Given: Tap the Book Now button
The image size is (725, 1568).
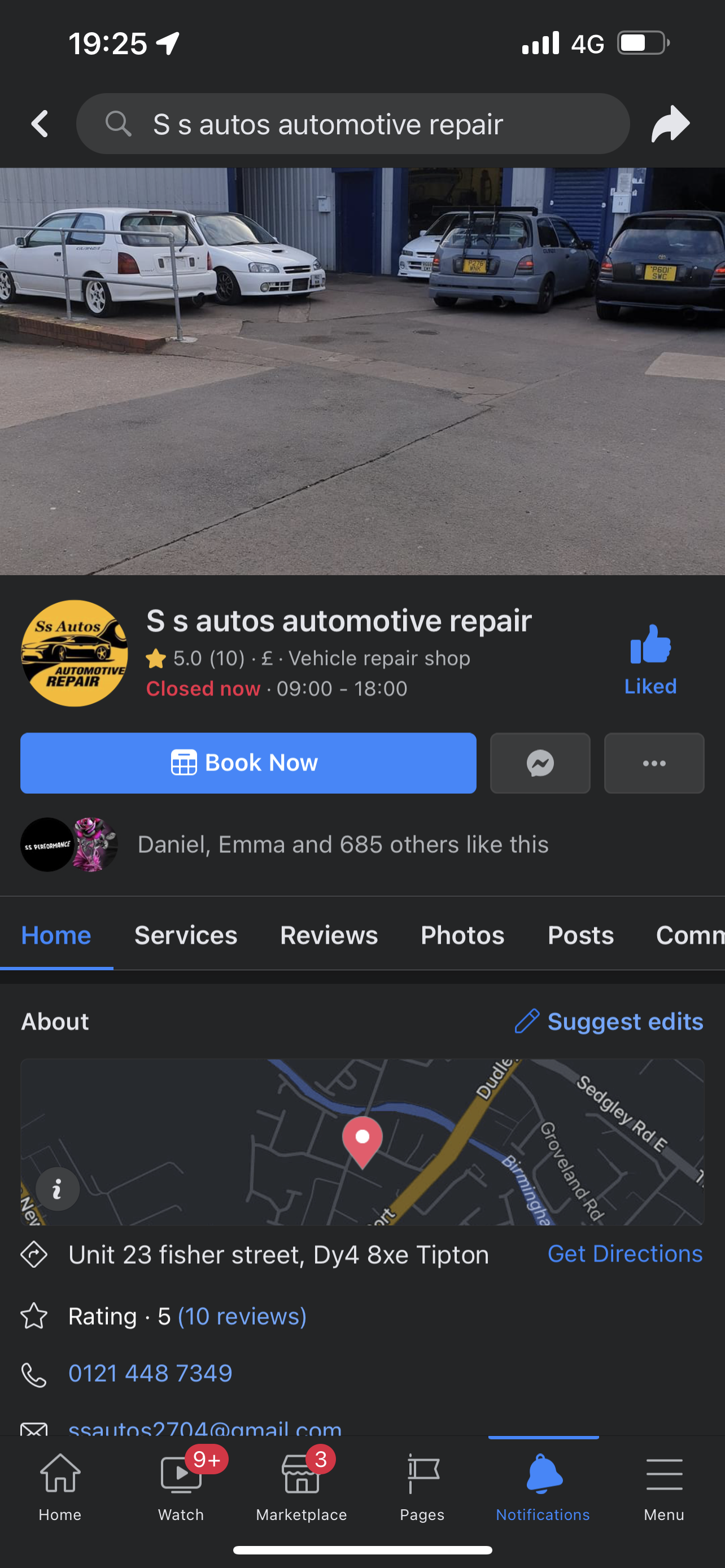Looking at the screenshot, I should 248,763.
